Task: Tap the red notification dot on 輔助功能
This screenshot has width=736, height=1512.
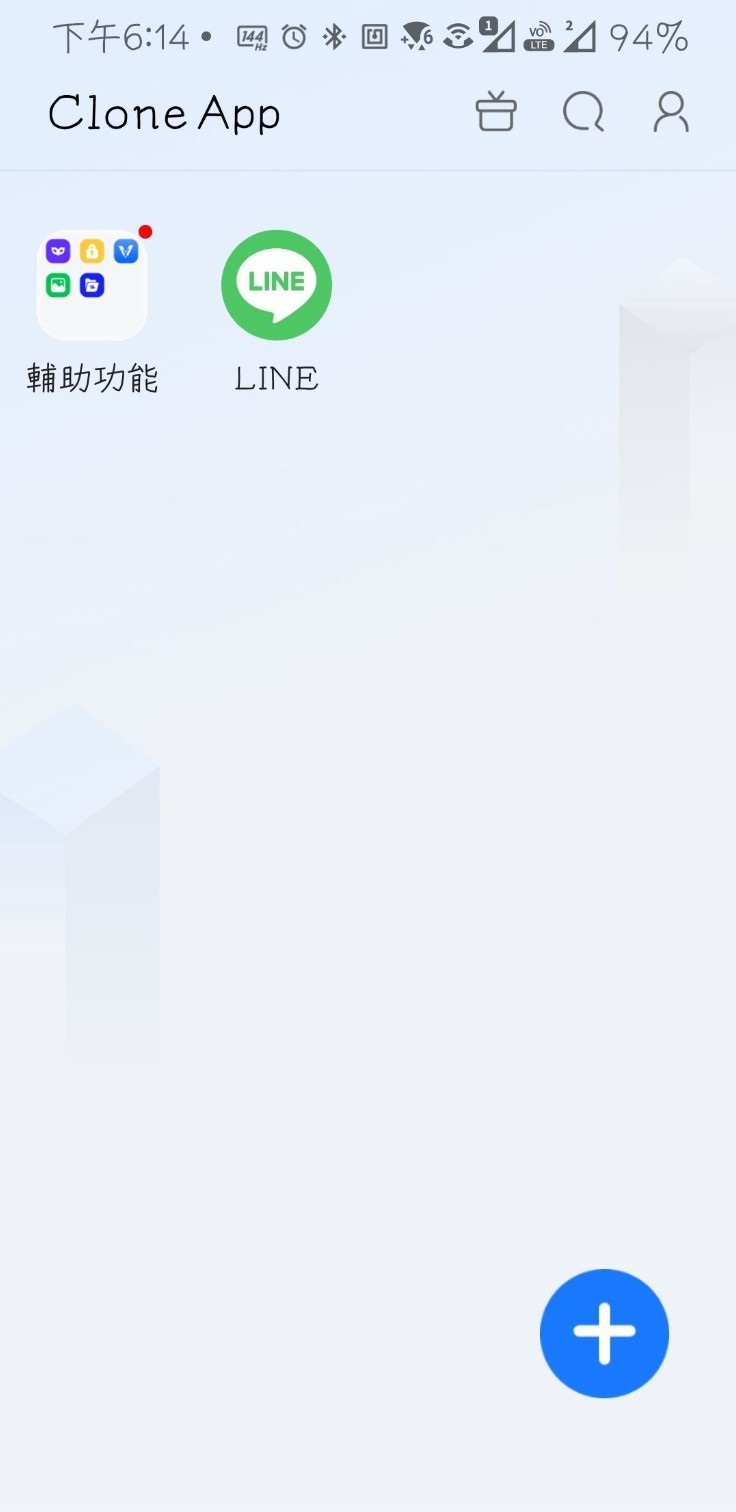Action: [x=146, y=231]
